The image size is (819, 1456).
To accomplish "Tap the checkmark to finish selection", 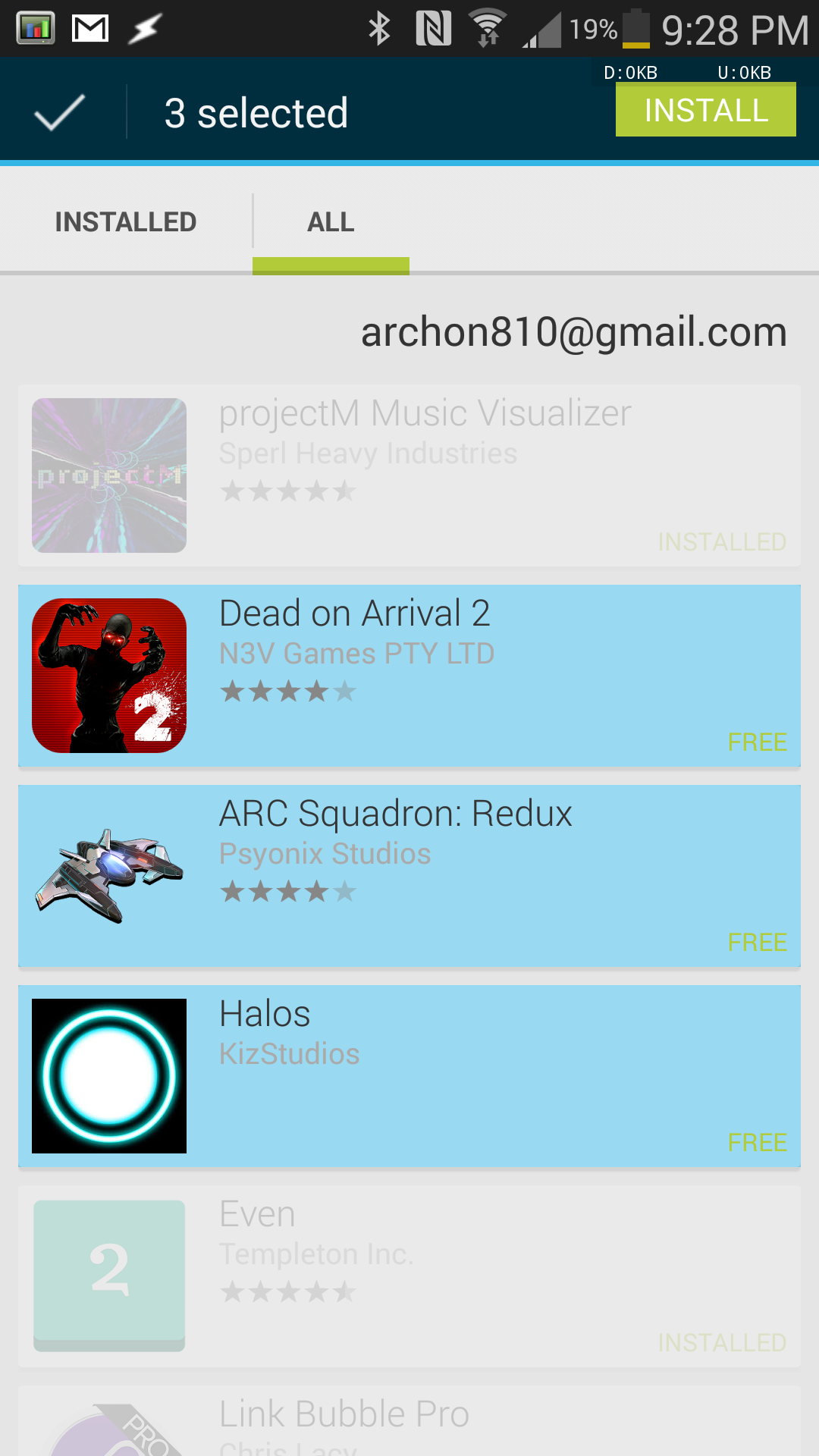I will click(x=60, y=112).
